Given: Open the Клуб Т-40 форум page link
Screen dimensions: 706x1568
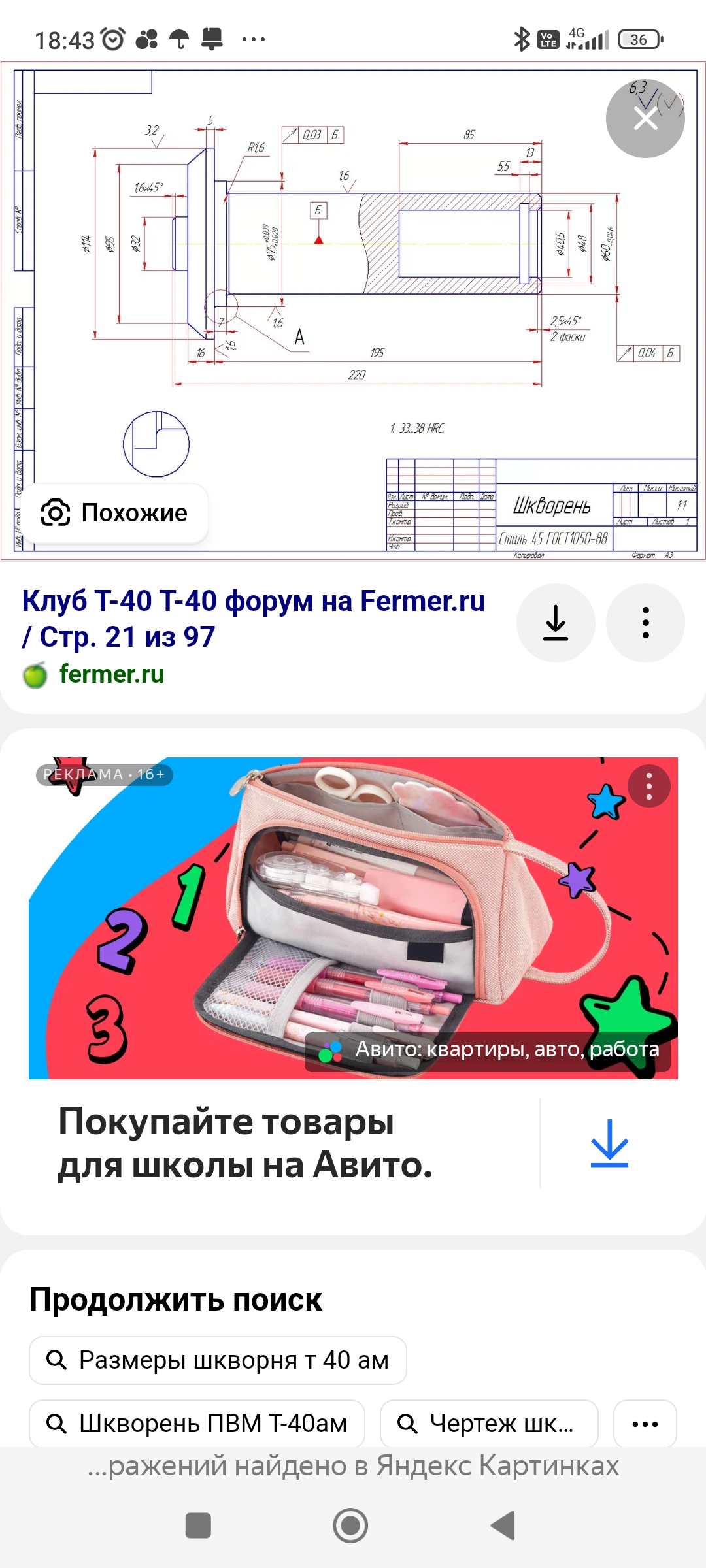Looking at the screenshot, I should click(x=253, y=618).
